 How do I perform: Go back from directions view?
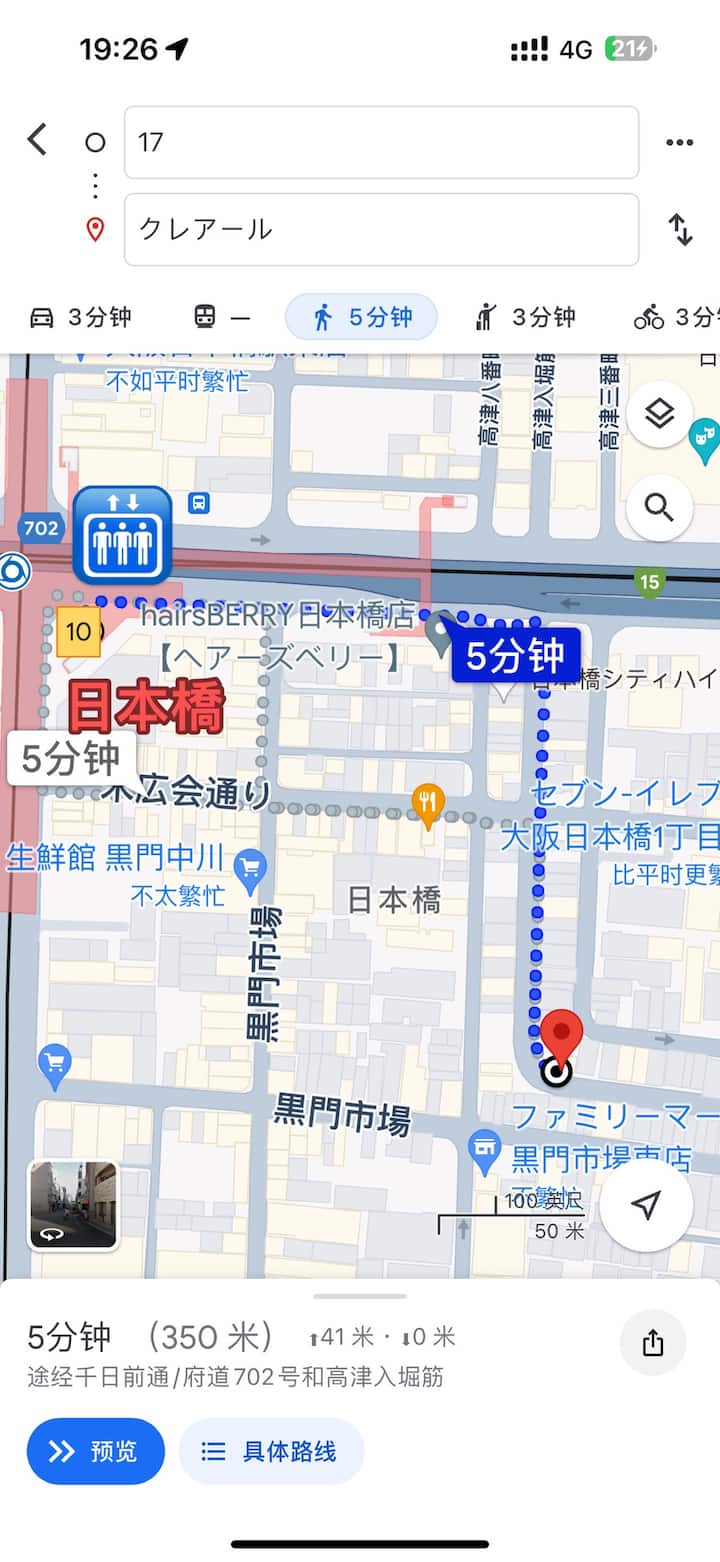(x=37, y=140)
